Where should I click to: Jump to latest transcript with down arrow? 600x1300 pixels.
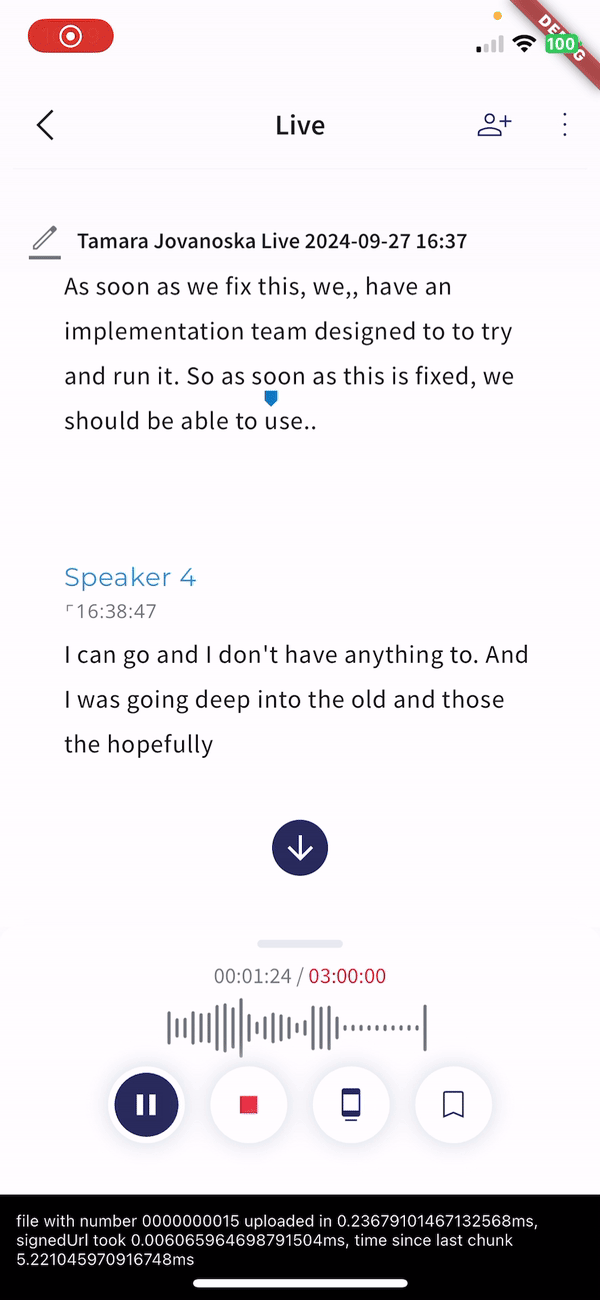coord(300,848)
